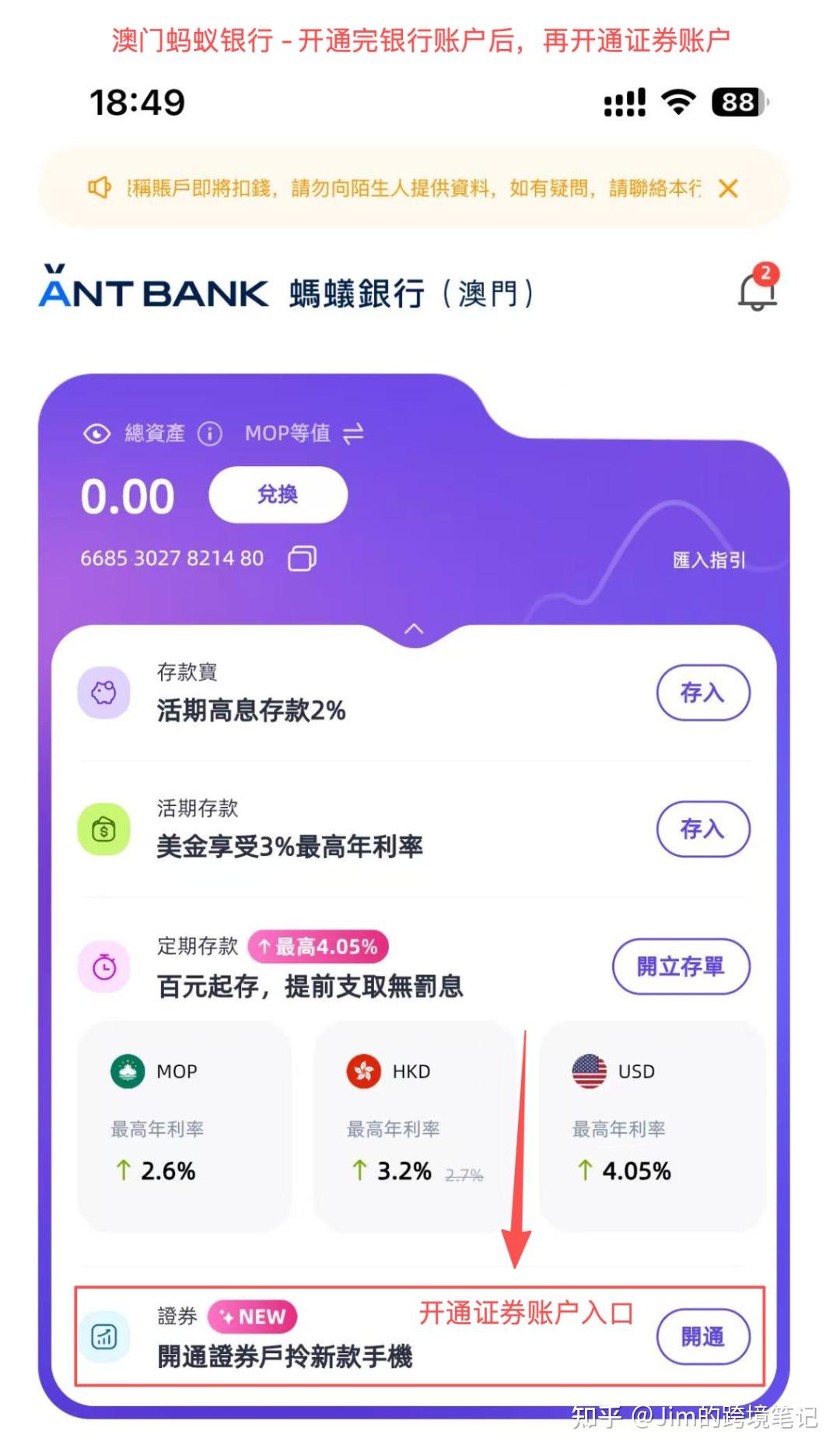
Task: Click the 定期存款 timer icon
Action: point(103,966)
